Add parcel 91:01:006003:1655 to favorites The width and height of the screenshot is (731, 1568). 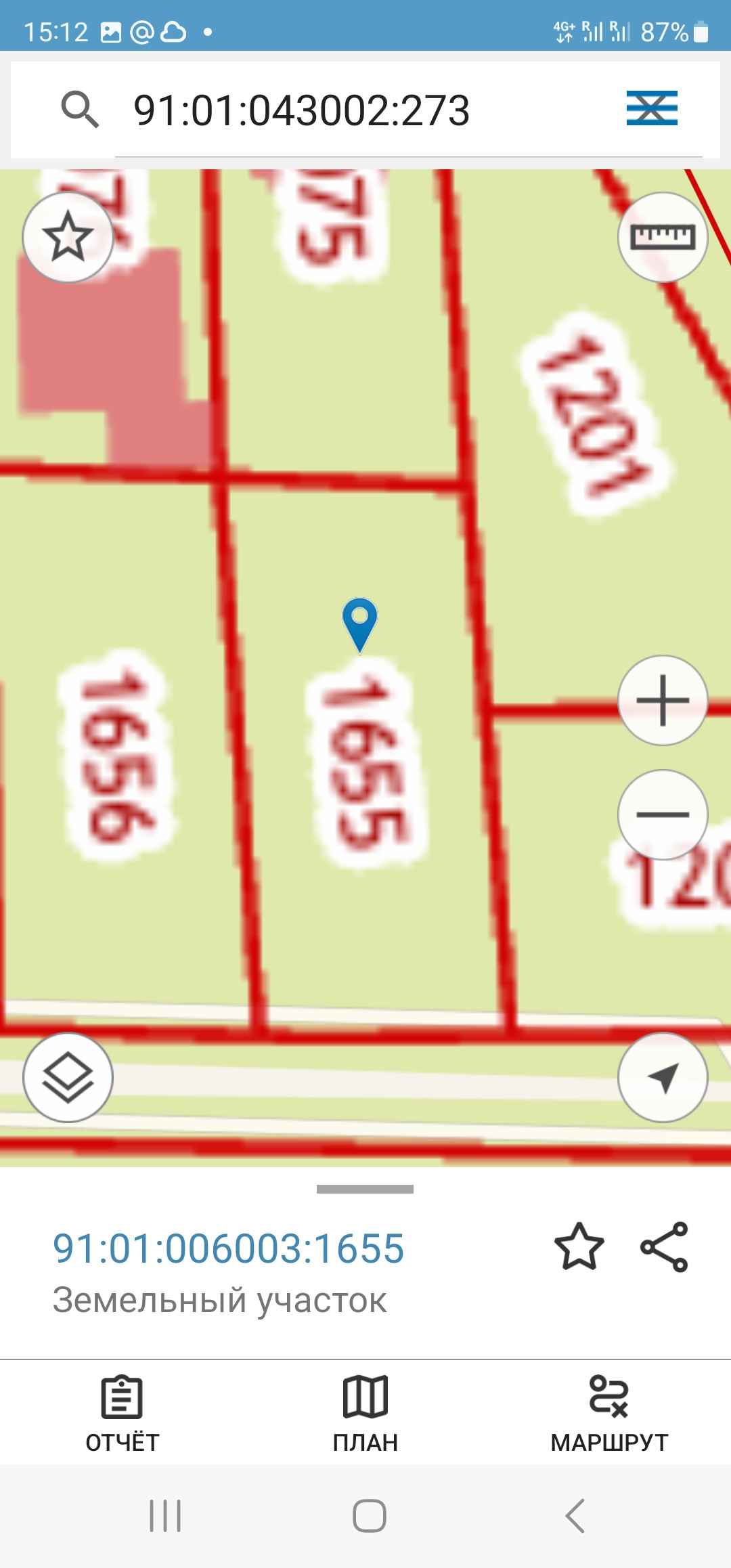tap(579, 1246)
